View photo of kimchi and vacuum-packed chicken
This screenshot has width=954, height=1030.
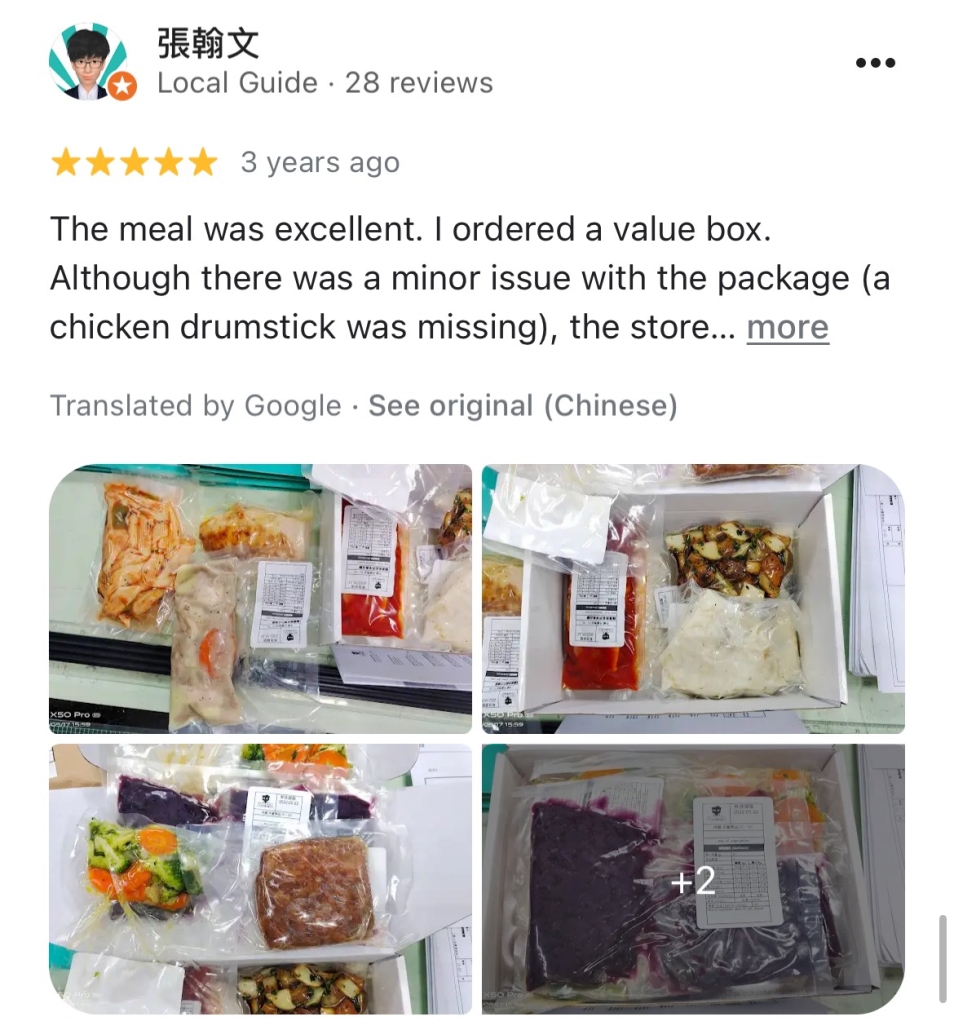click(260, 598)
